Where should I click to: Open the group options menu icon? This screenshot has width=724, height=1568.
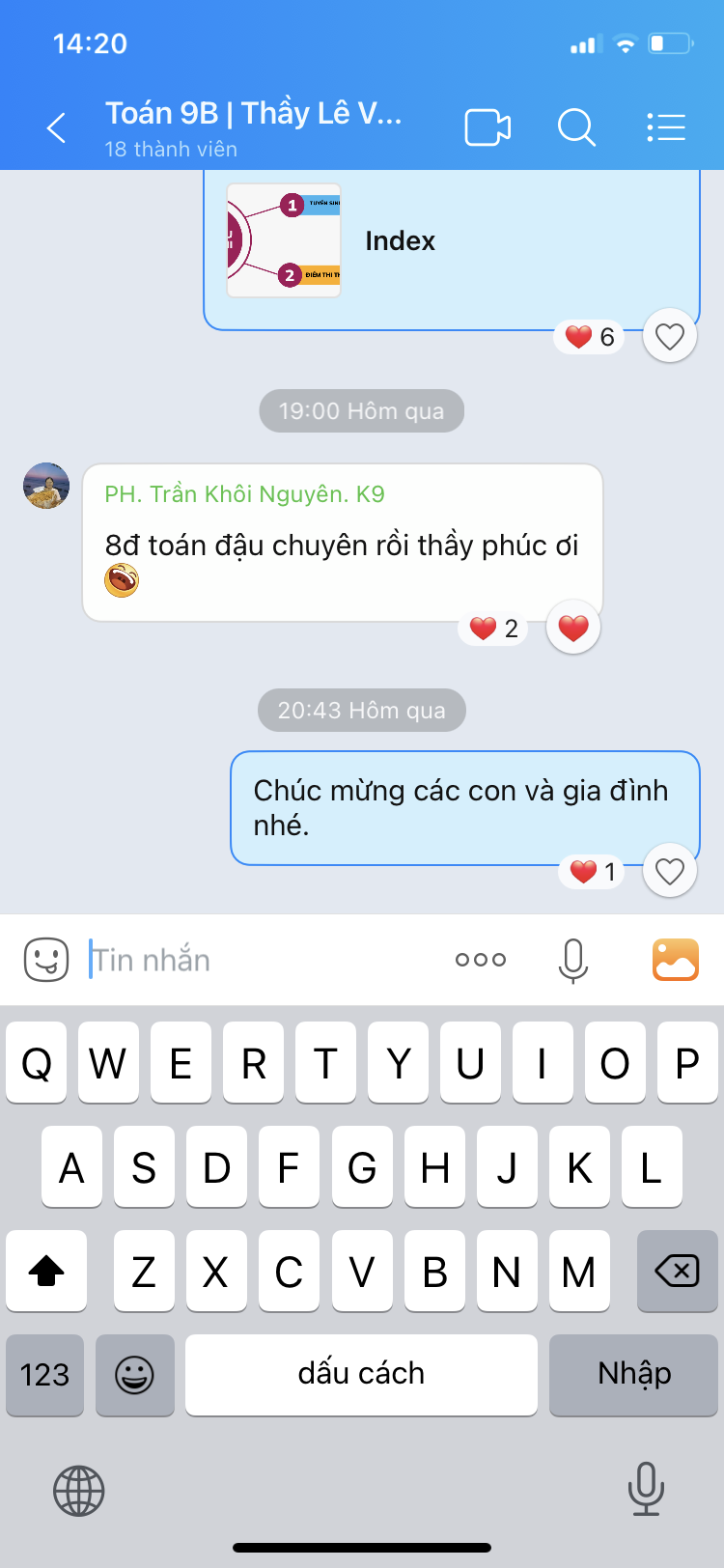666,127
